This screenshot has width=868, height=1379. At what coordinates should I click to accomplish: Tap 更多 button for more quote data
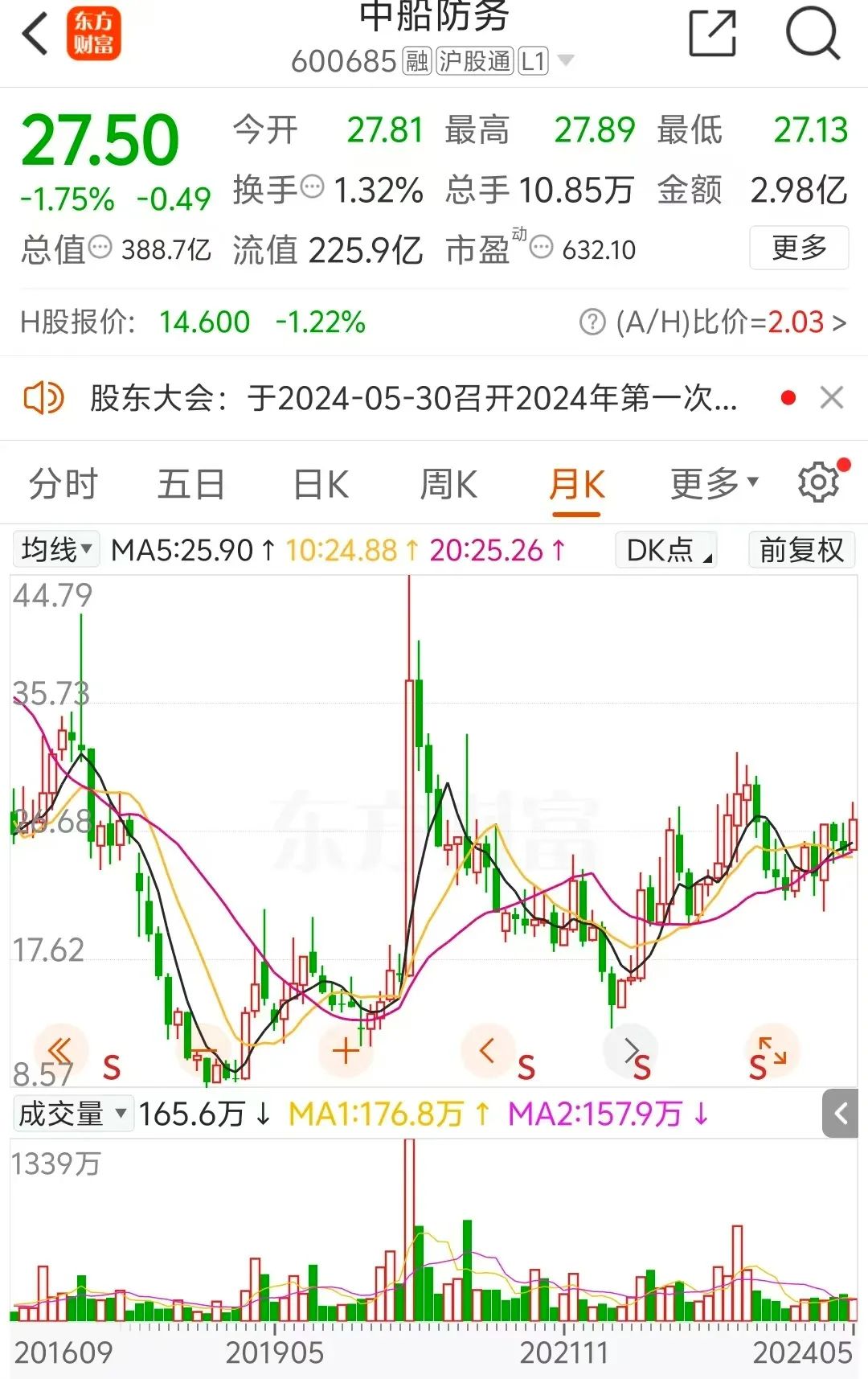coord(799,248)
